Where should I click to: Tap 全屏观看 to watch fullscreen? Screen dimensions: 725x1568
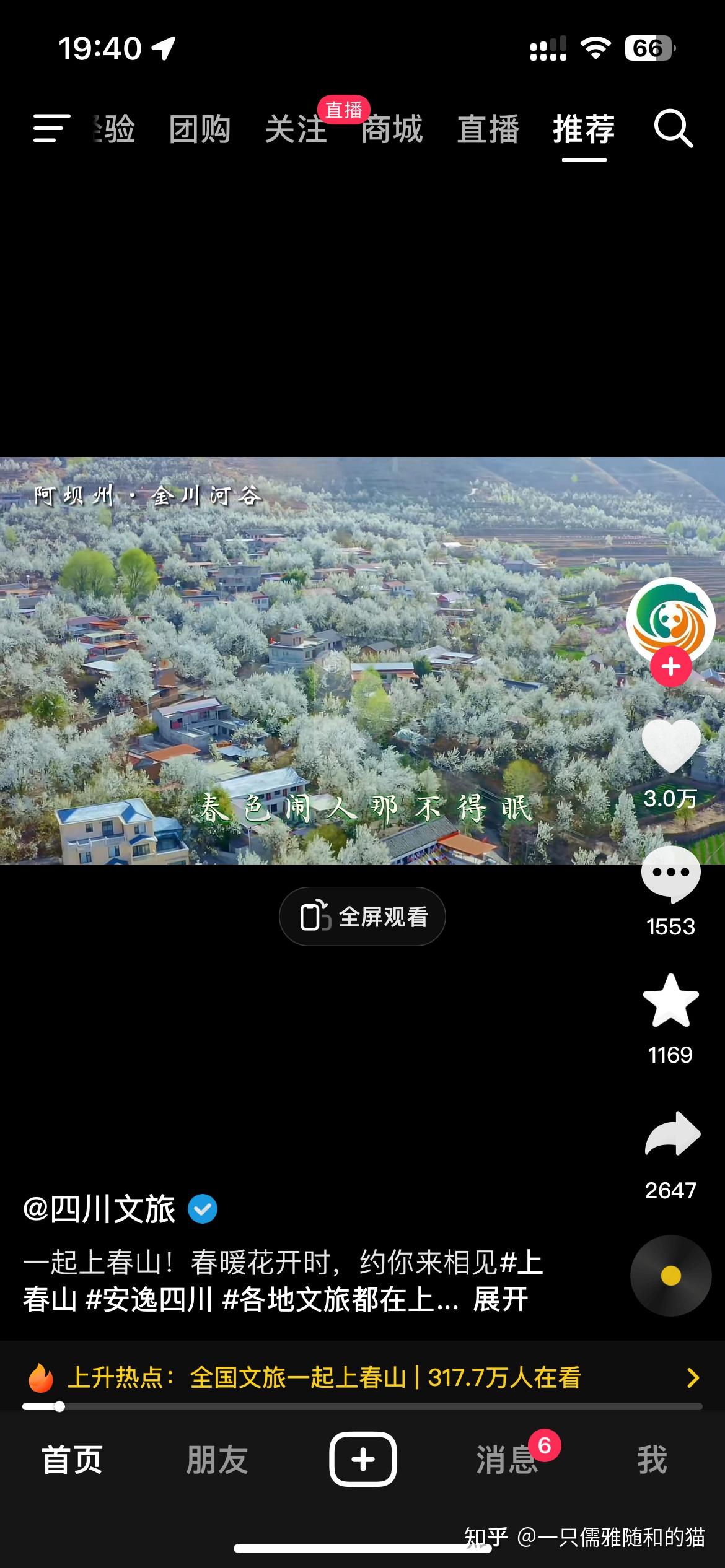coord(362,917)
